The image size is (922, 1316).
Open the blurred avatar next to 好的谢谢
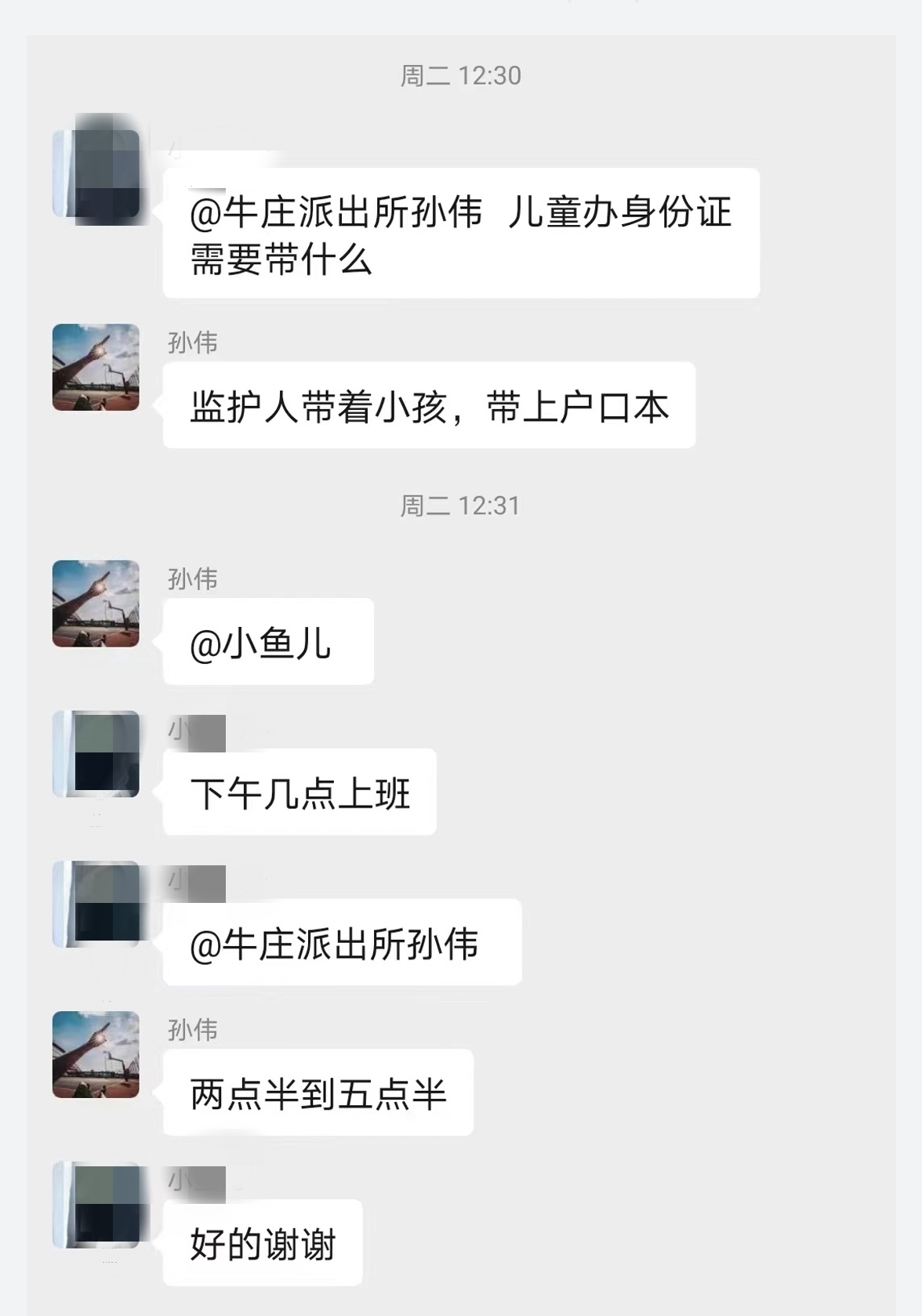click(x=96, y=1205)
